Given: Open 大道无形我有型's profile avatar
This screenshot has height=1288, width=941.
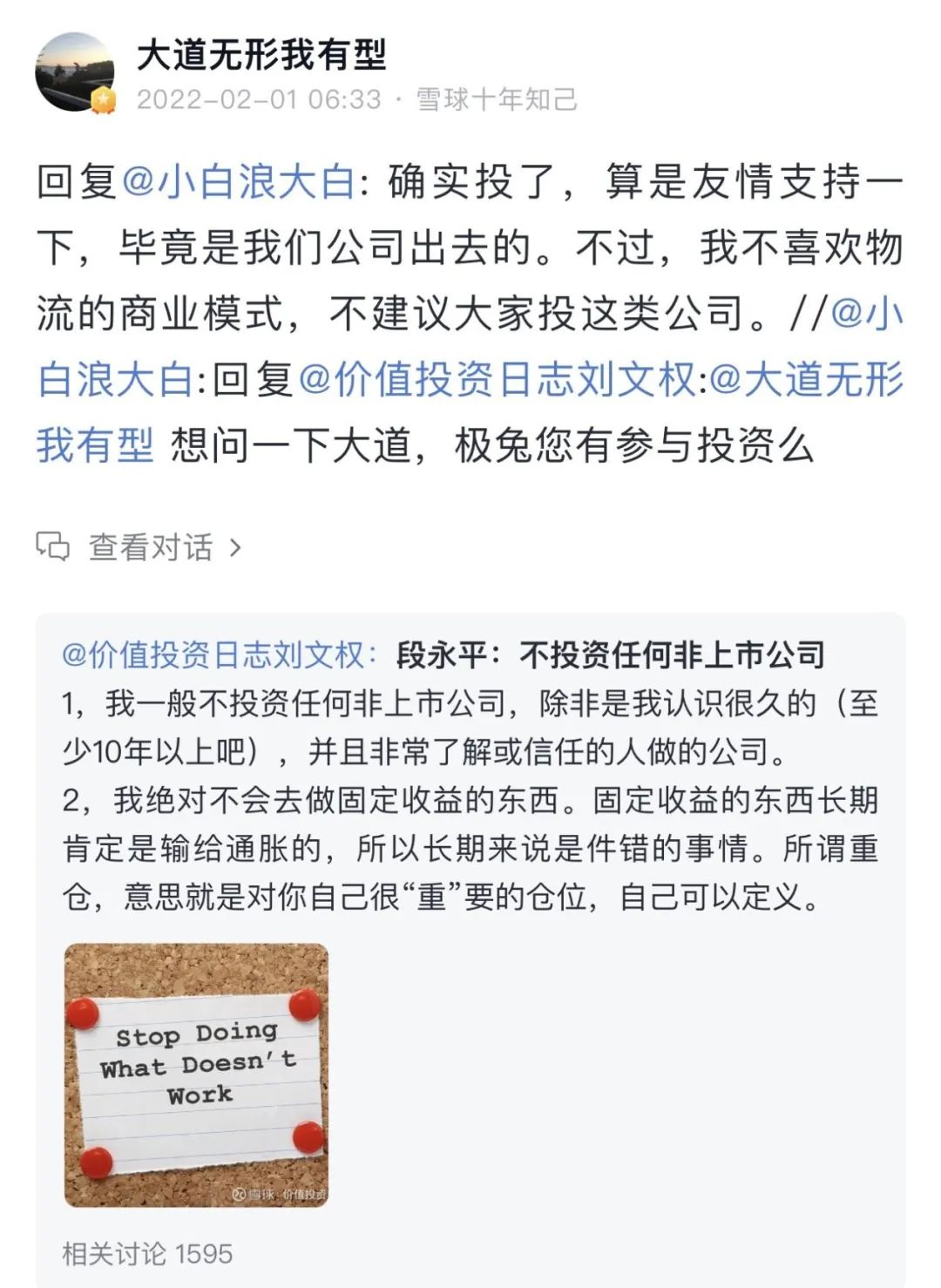Looking at the screenshot, I should point(75,73).
